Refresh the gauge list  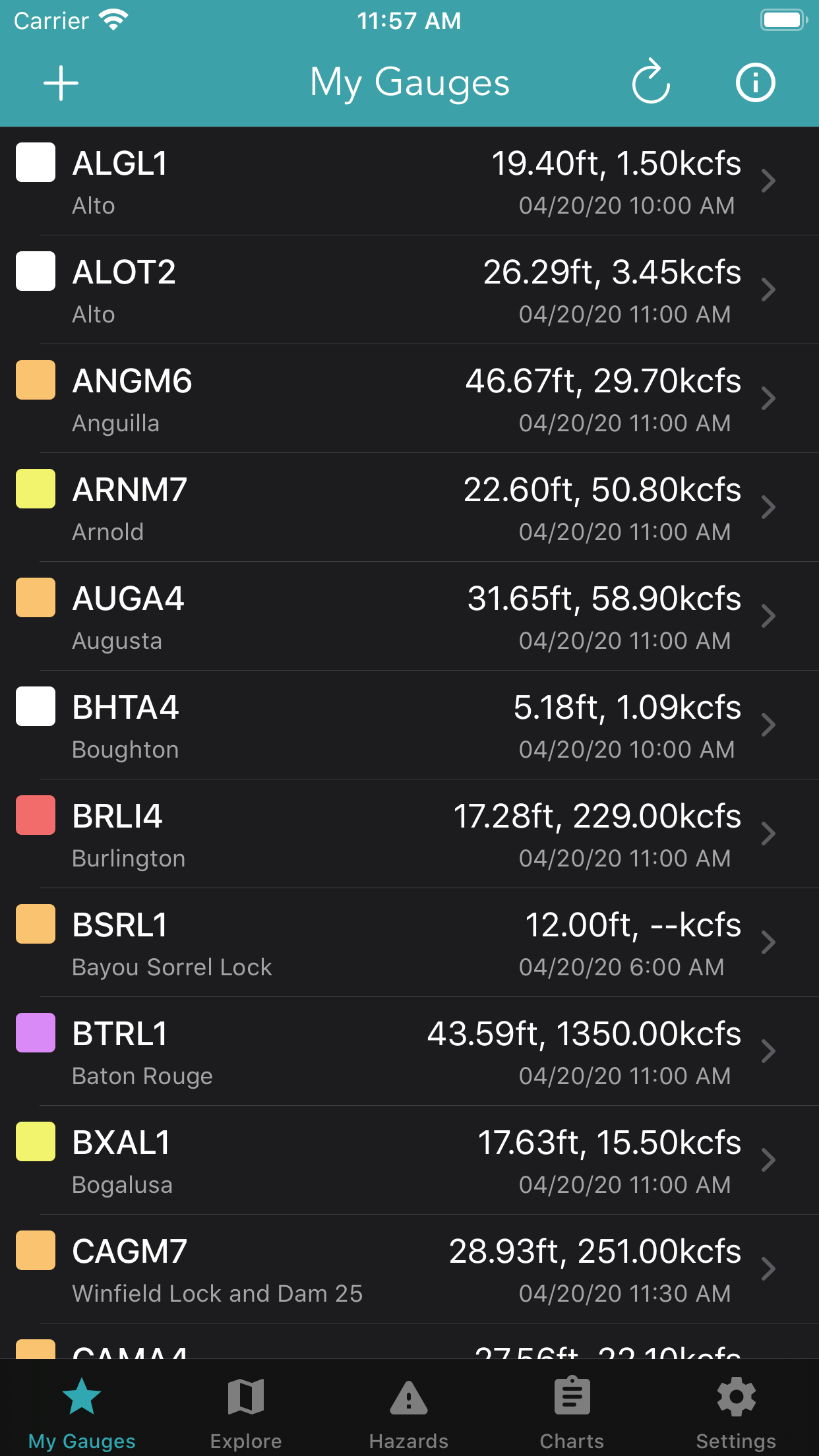[x=651, y=83]
